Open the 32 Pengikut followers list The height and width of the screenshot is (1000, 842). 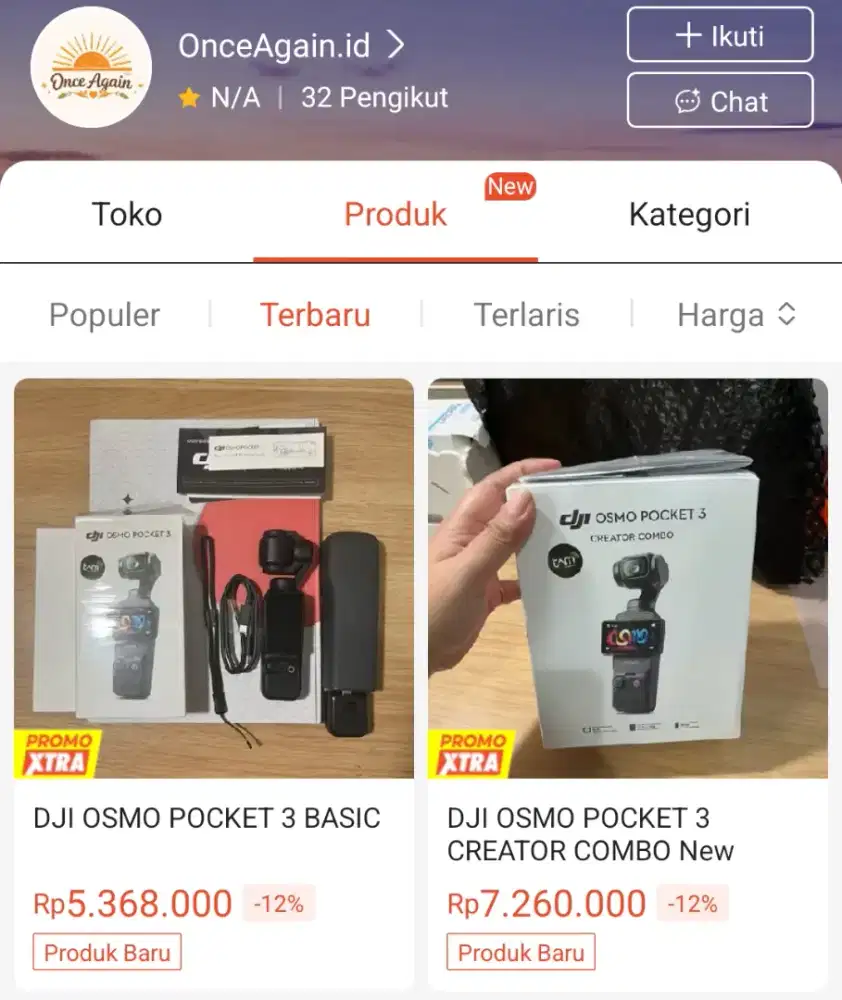point(374,99)
